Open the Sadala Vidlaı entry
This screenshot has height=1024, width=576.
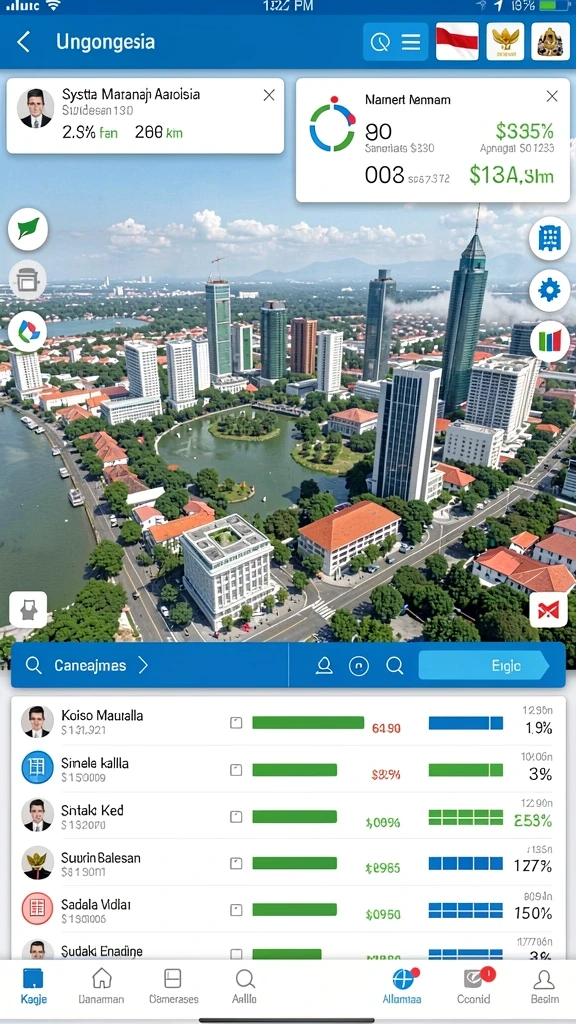(x=288, y=910)
